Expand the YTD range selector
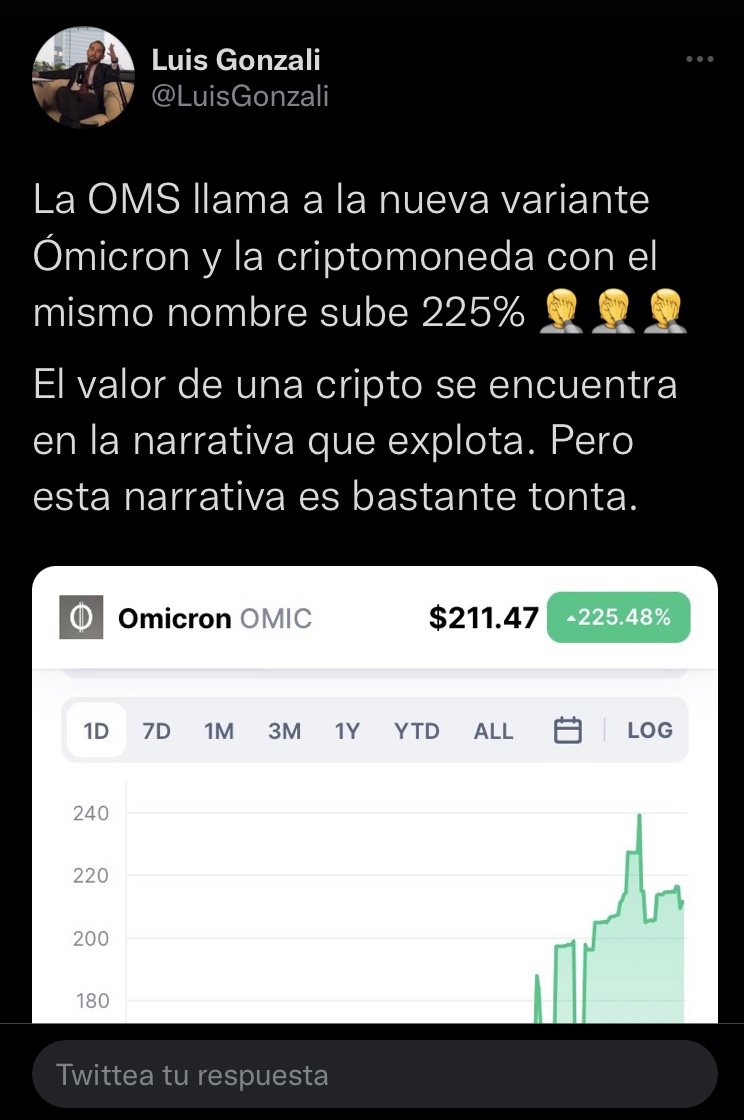 [416, 731]
